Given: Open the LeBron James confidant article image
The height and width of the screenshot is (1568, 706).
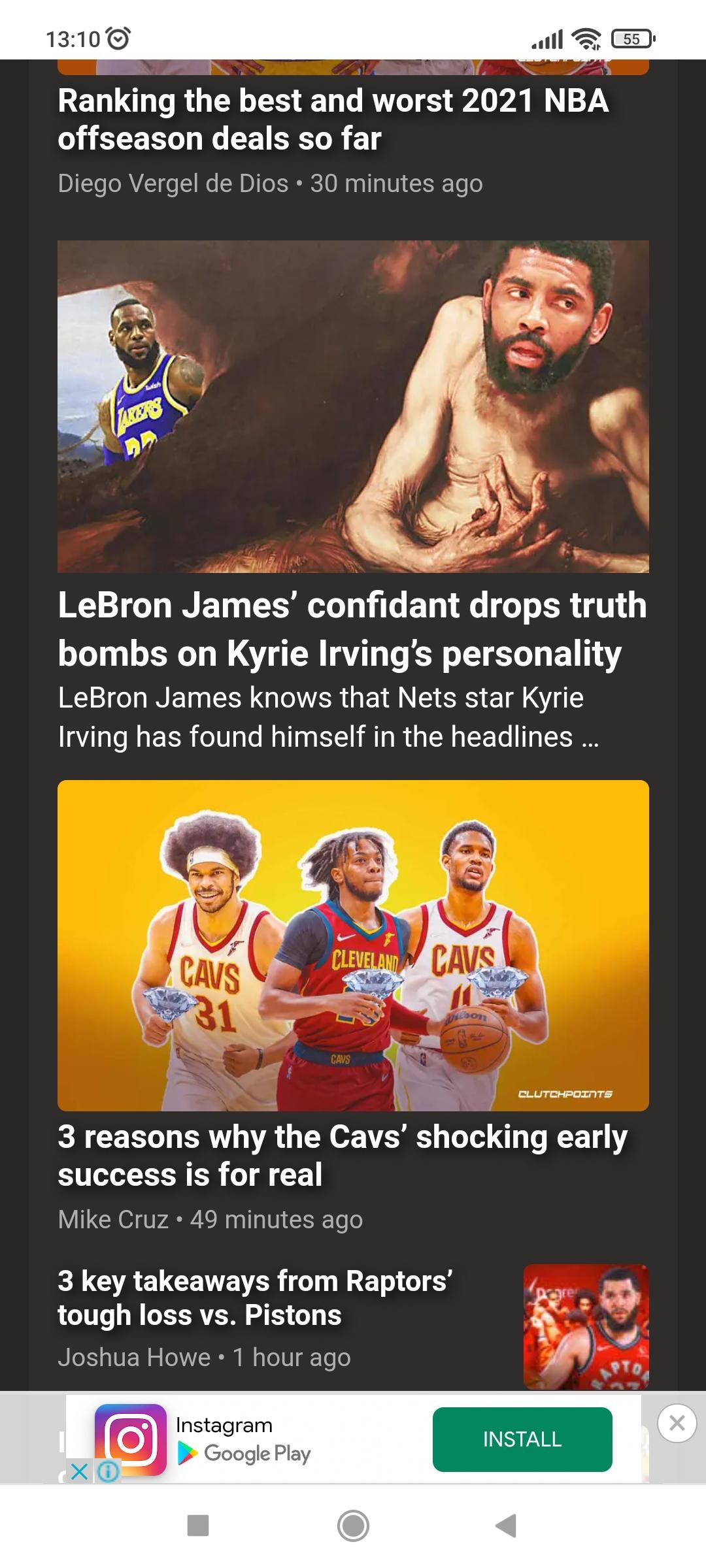Looking at the screenshot, I should click(353, 406).
